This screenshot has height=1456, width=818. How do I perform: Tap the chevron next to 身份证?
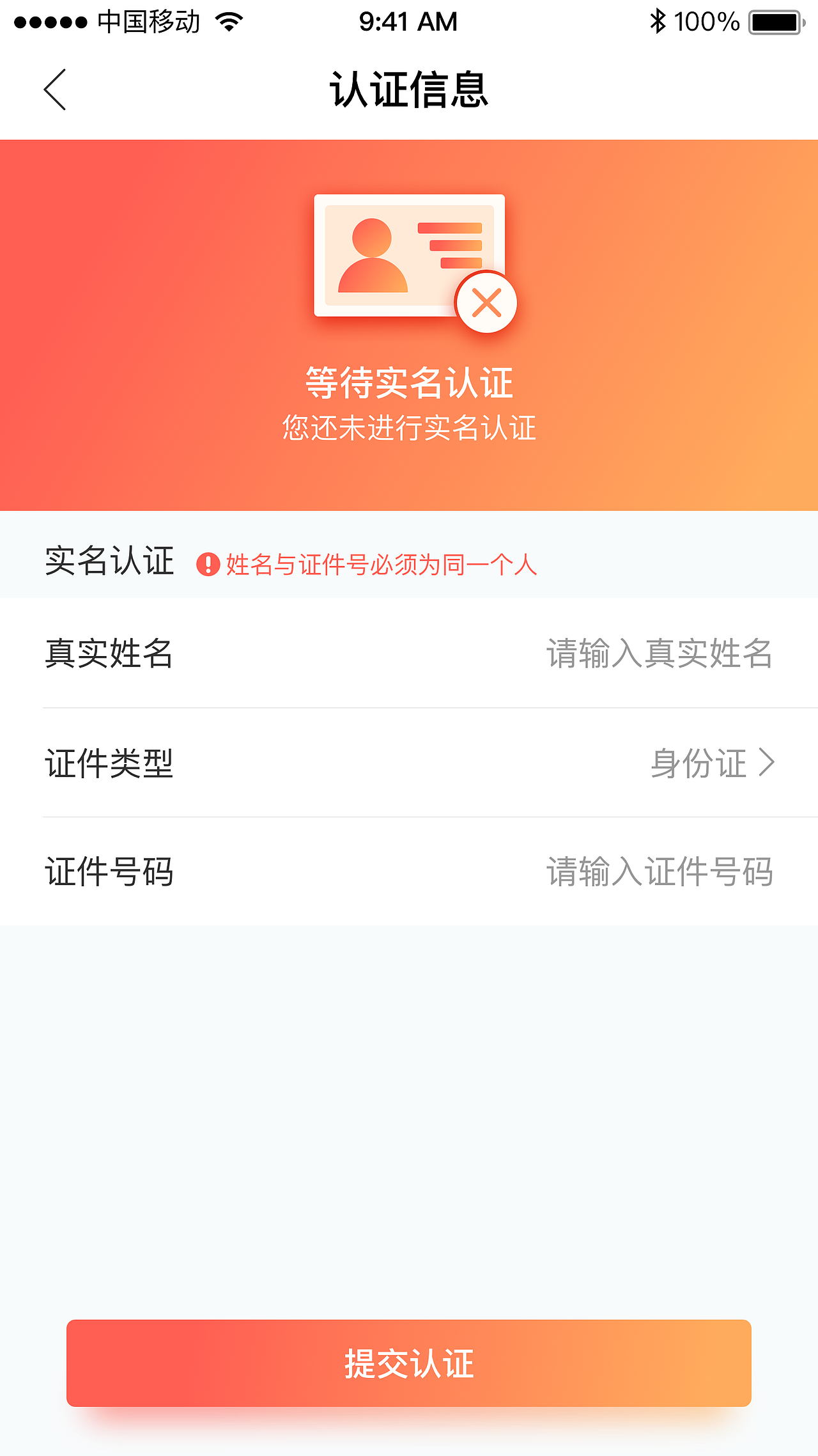tap(767, 762)
